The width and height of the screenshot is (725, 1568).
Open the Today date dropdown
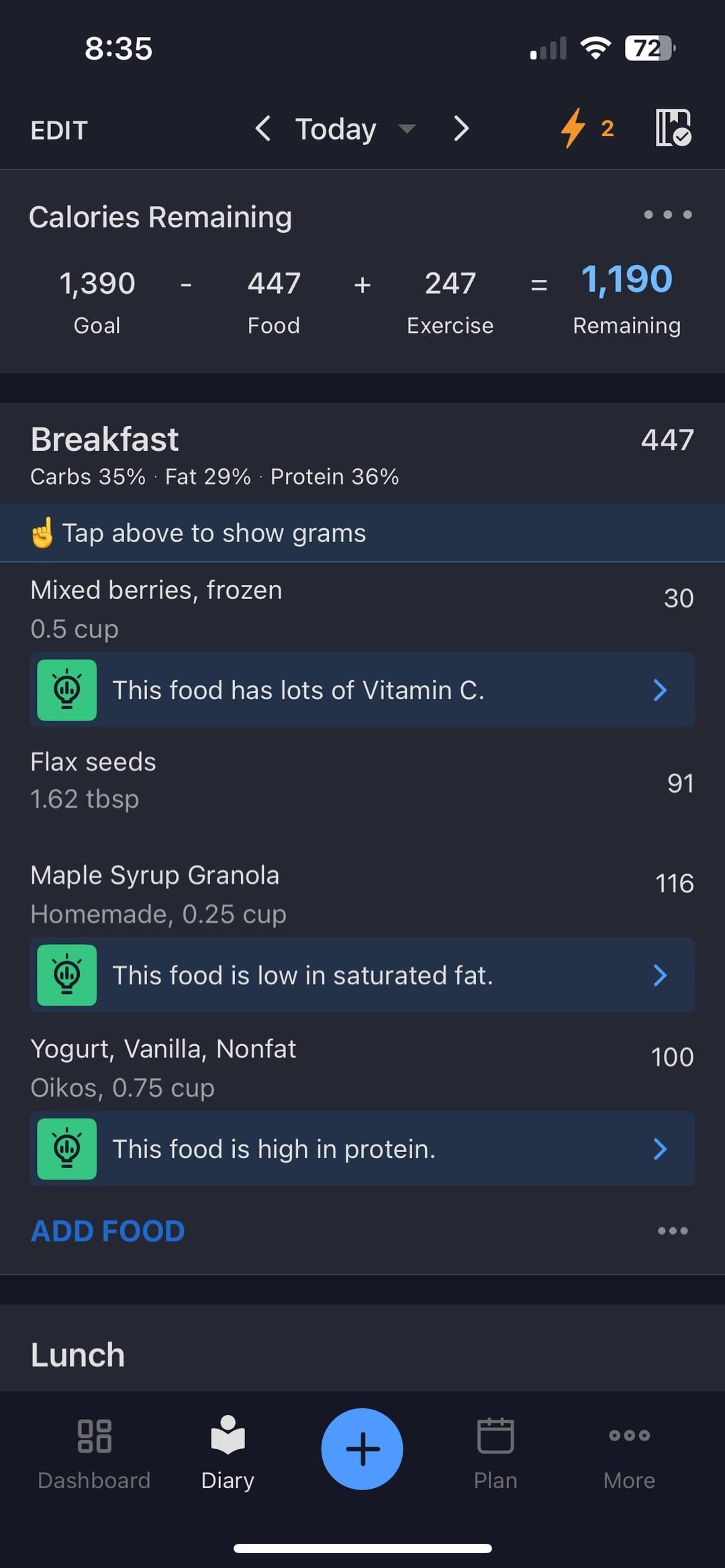[x=356, y=129]
